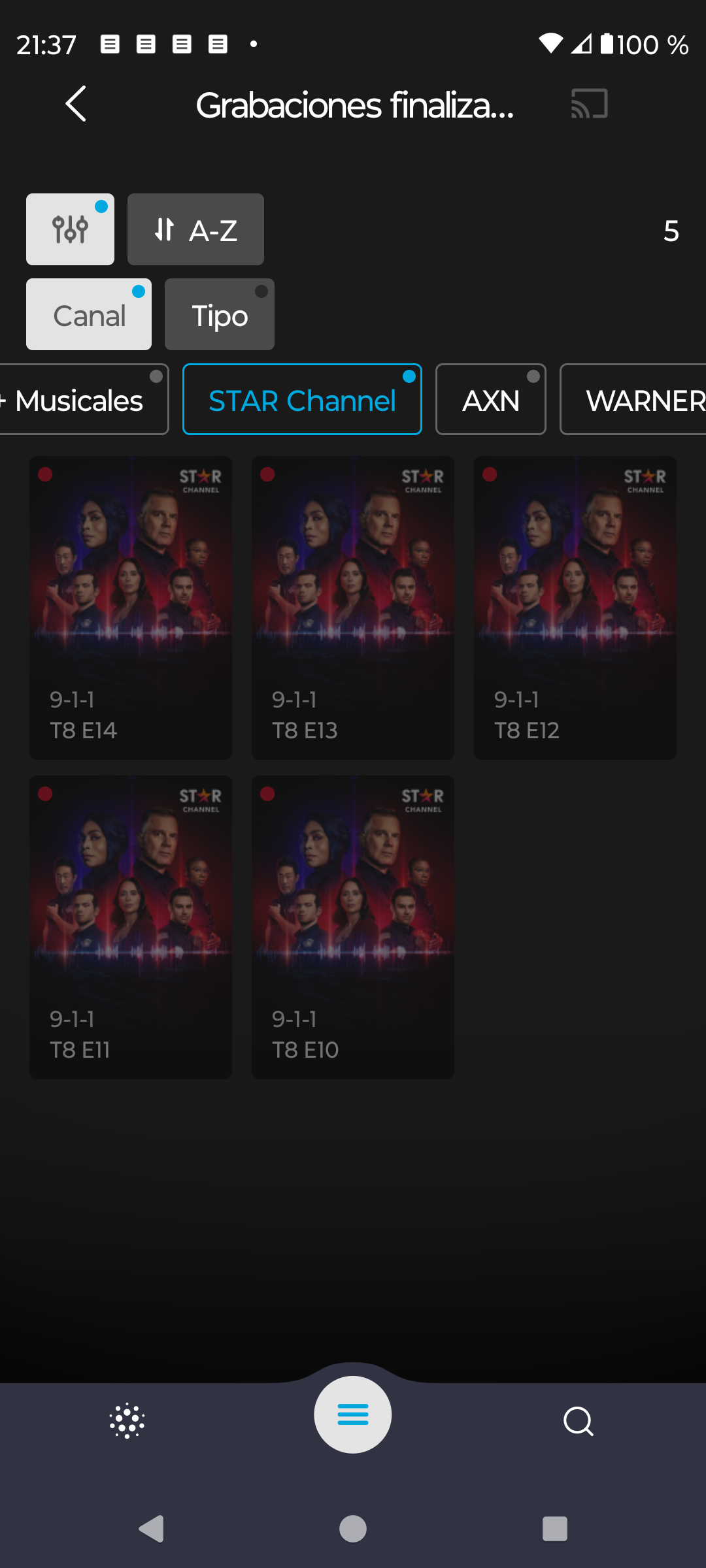
Task: Go to the Android home screen
Action: (353, 1529)
